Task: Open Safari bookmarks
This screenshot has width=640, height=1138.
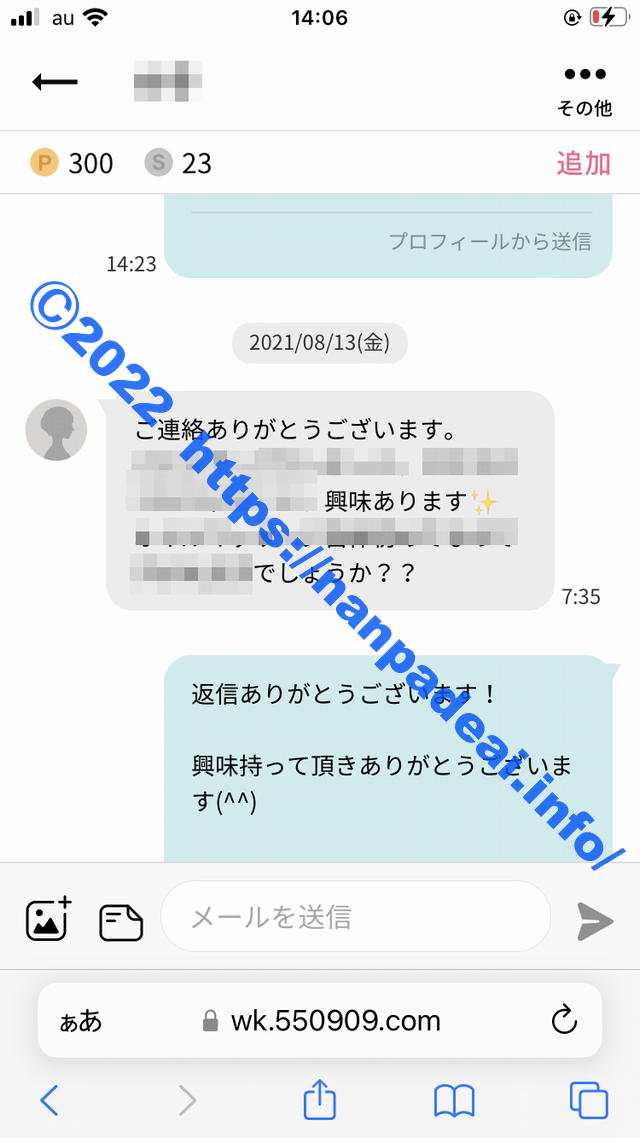Action: click(x=454, y=1101)
